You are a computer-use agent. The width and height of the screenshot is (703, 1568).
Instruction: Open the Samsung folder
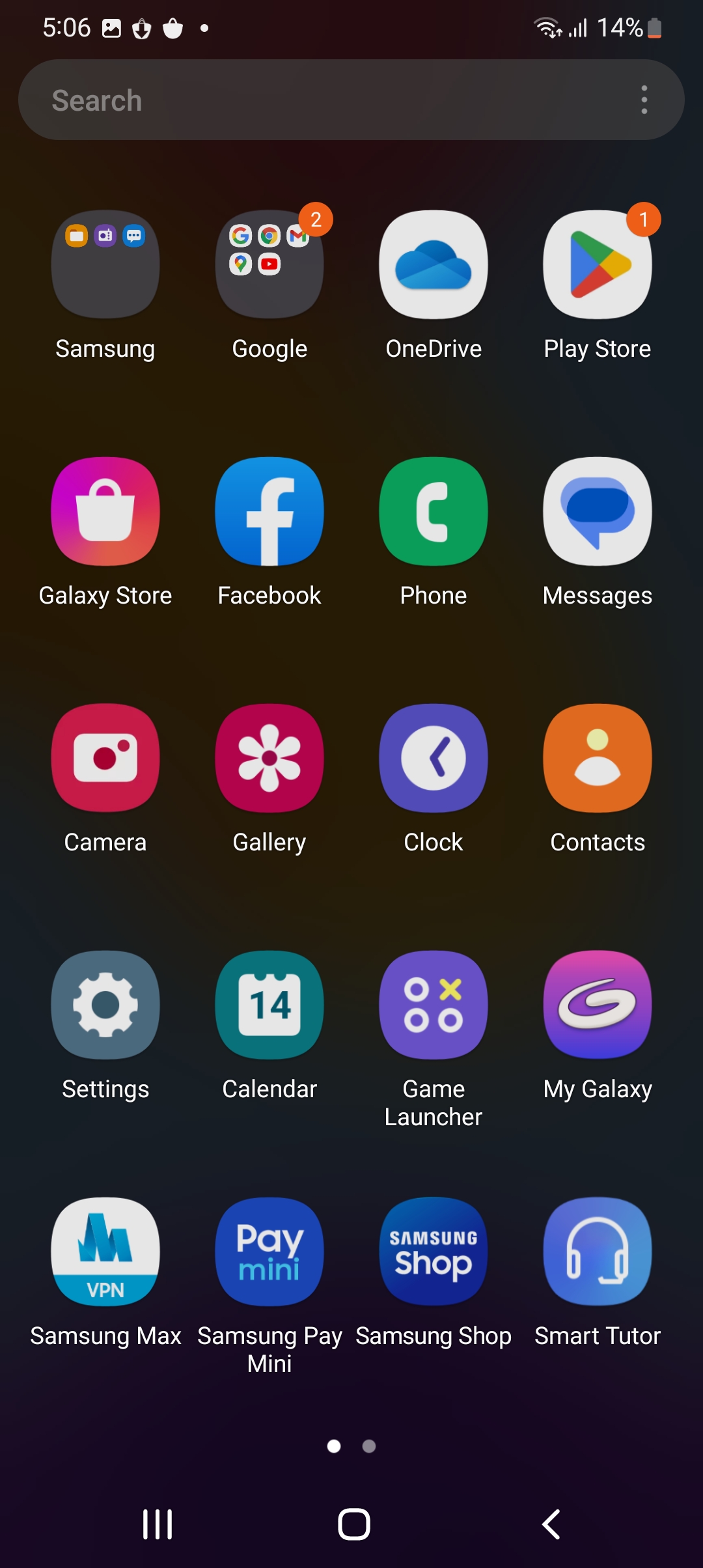[x=105, y=265]
